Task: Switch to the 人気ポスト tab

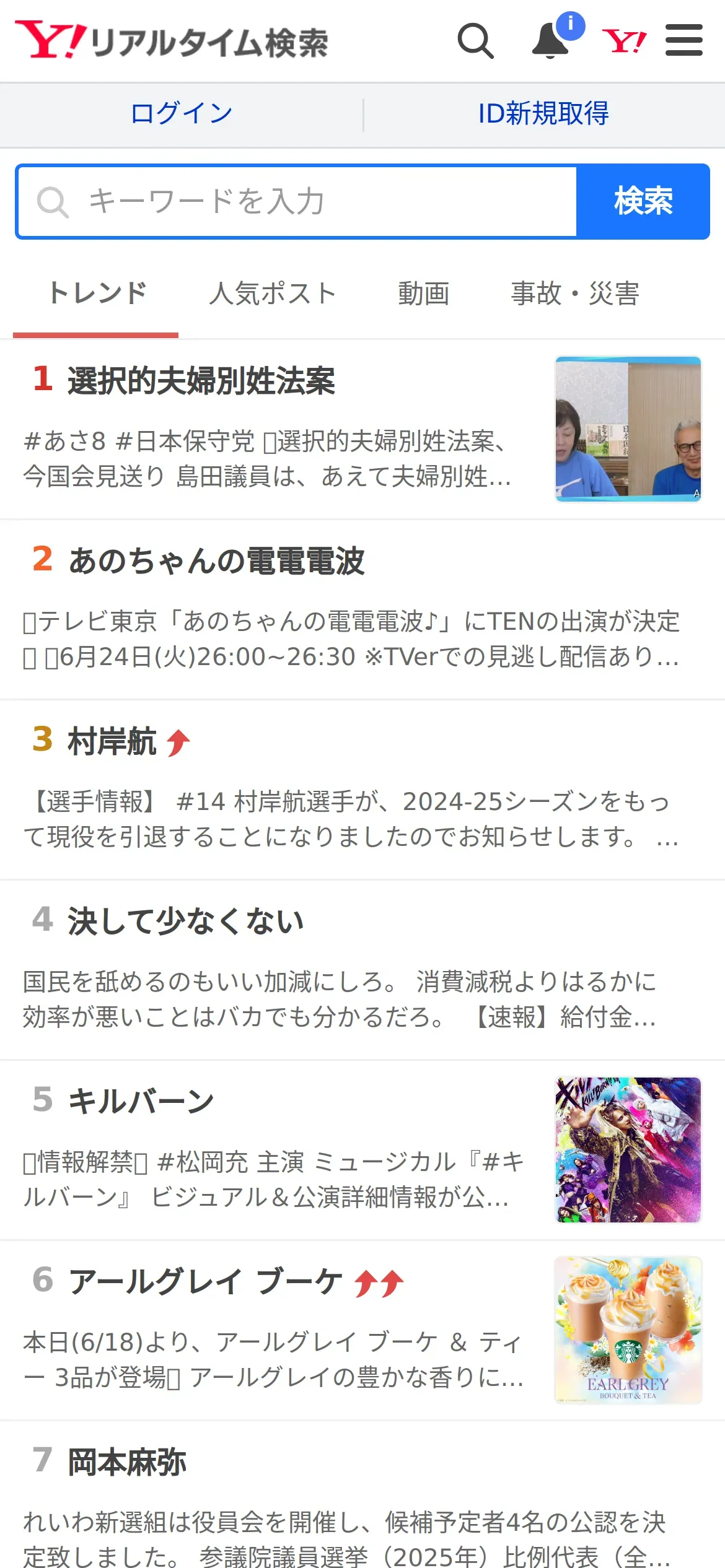Action: click(272, 294)
